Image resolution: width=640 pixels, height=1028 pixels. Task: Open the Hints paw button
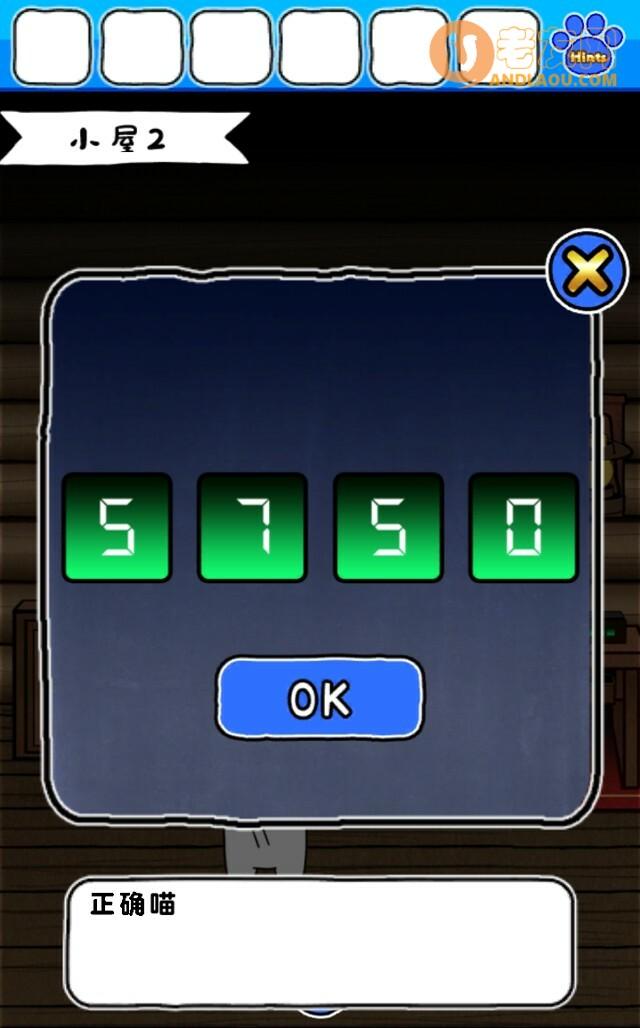(588, 46)
